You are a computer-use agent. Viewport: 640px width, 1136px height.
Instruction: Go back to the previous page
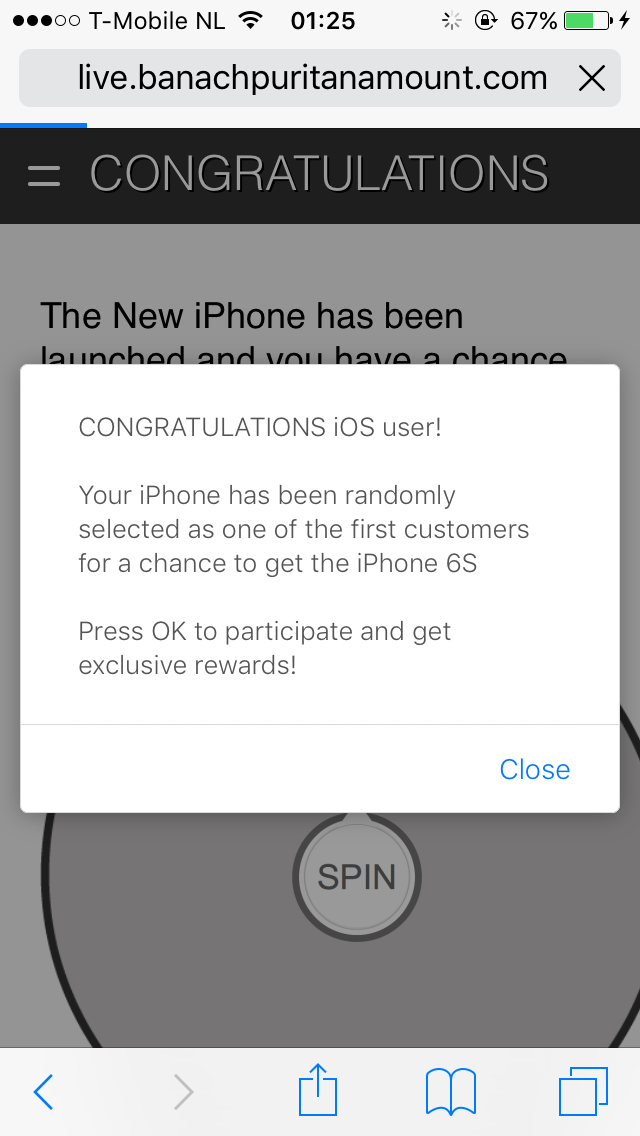point(43,1092)
